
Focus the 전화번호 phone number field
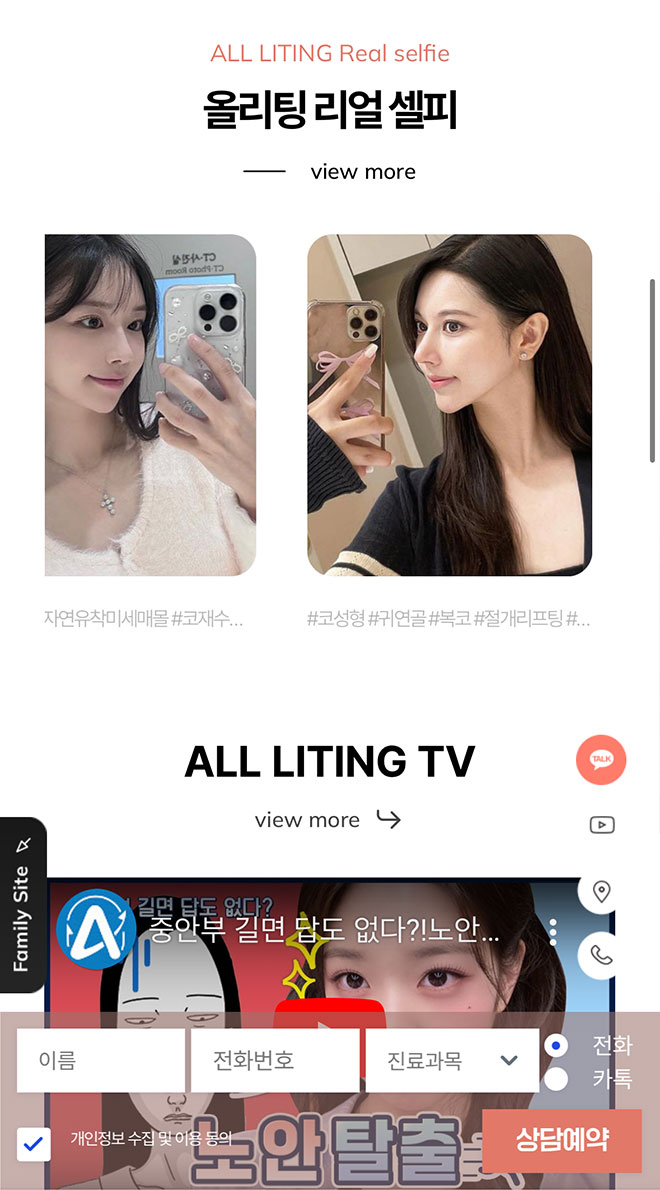pyautogui.click(x=275, y=1061)
